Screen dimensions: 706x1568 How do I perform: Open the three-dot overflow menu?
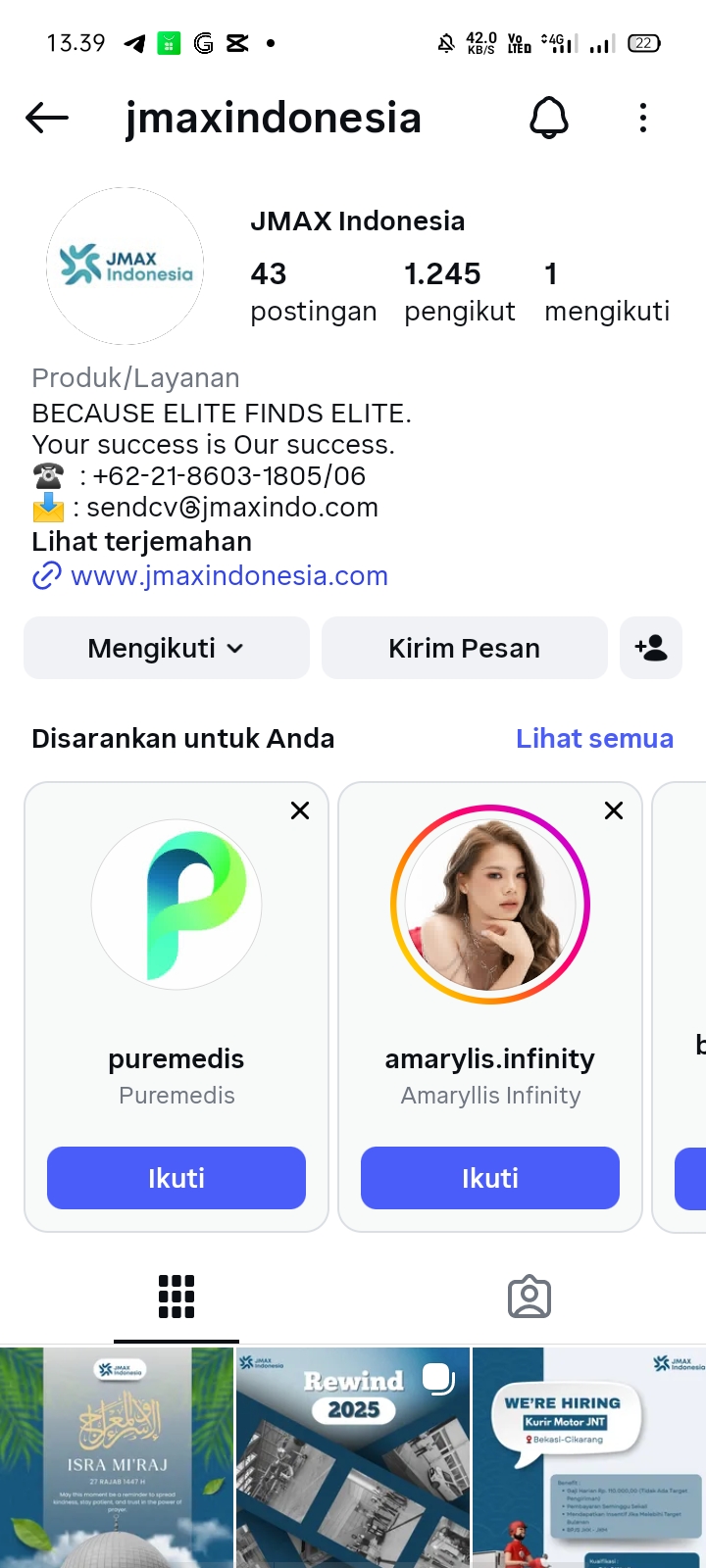click(x=643, y=119)
